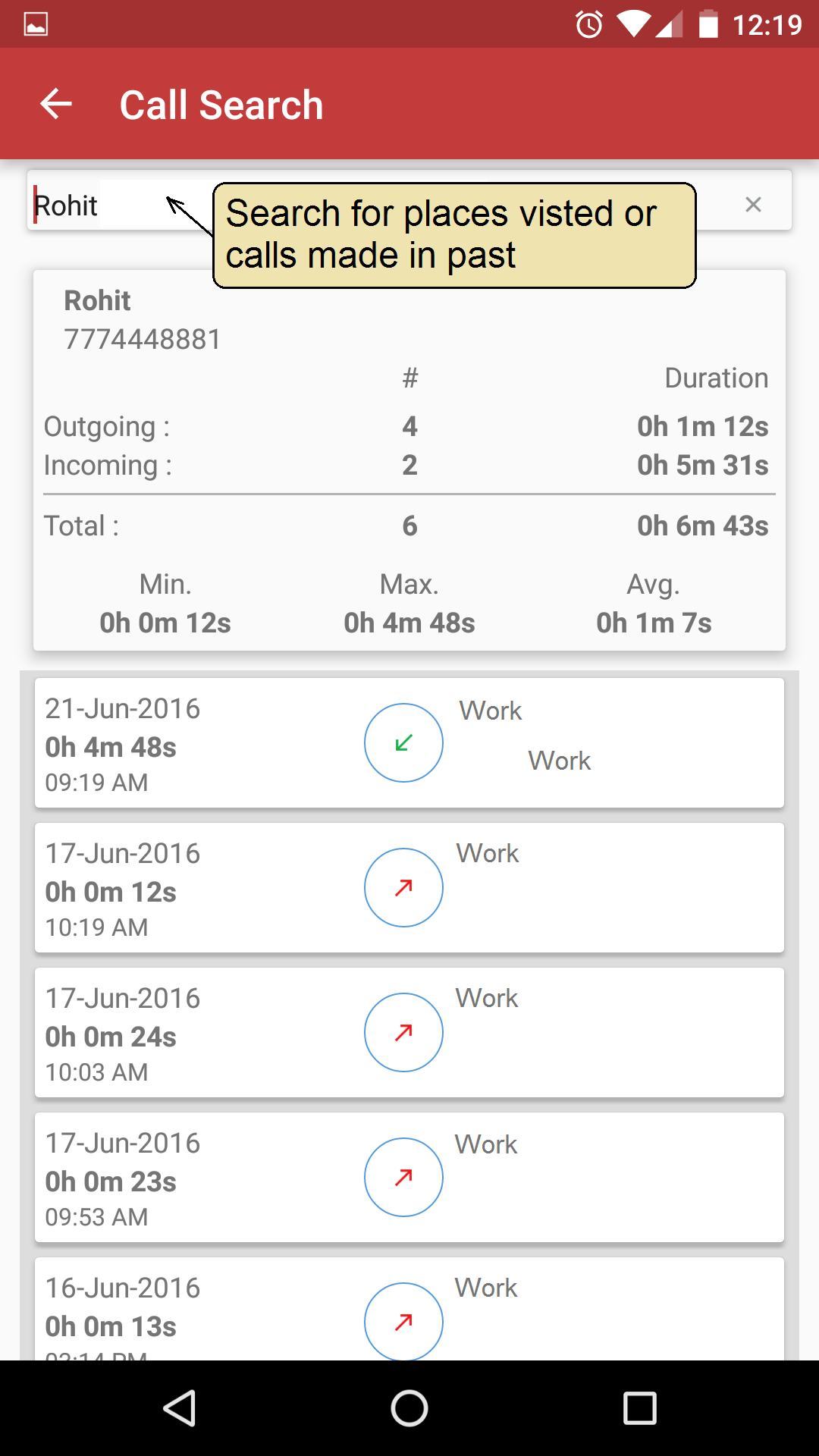Tap the Total duration 0h 6m 43s row
This screenshot has width=819, height=1456.
coord(409,525)
